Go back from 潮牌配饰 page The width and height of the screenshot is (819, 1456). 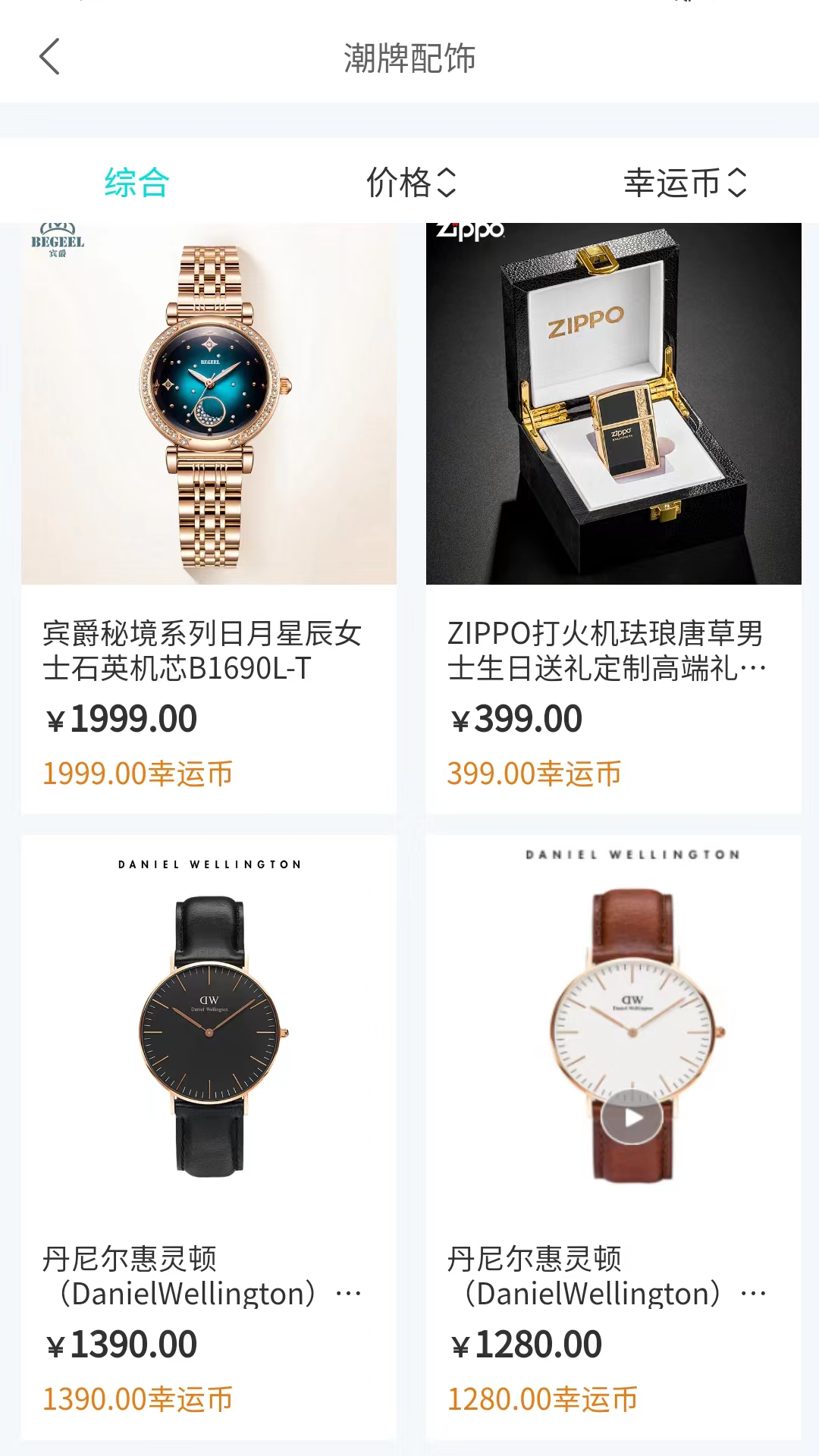pos(50,58)
